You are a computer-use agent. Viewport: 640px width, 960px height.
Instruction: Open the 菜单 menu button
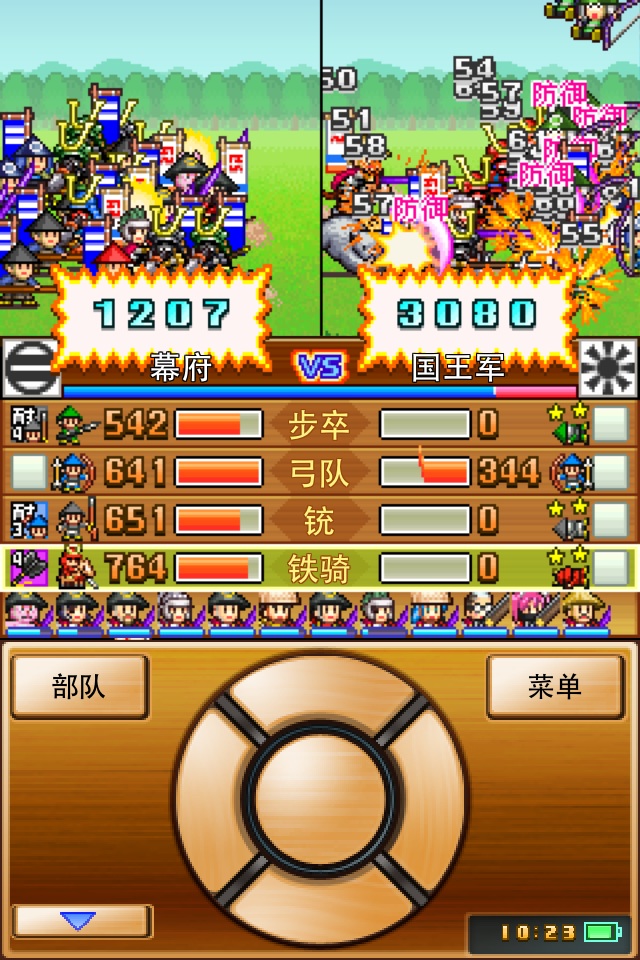(554, 687)
